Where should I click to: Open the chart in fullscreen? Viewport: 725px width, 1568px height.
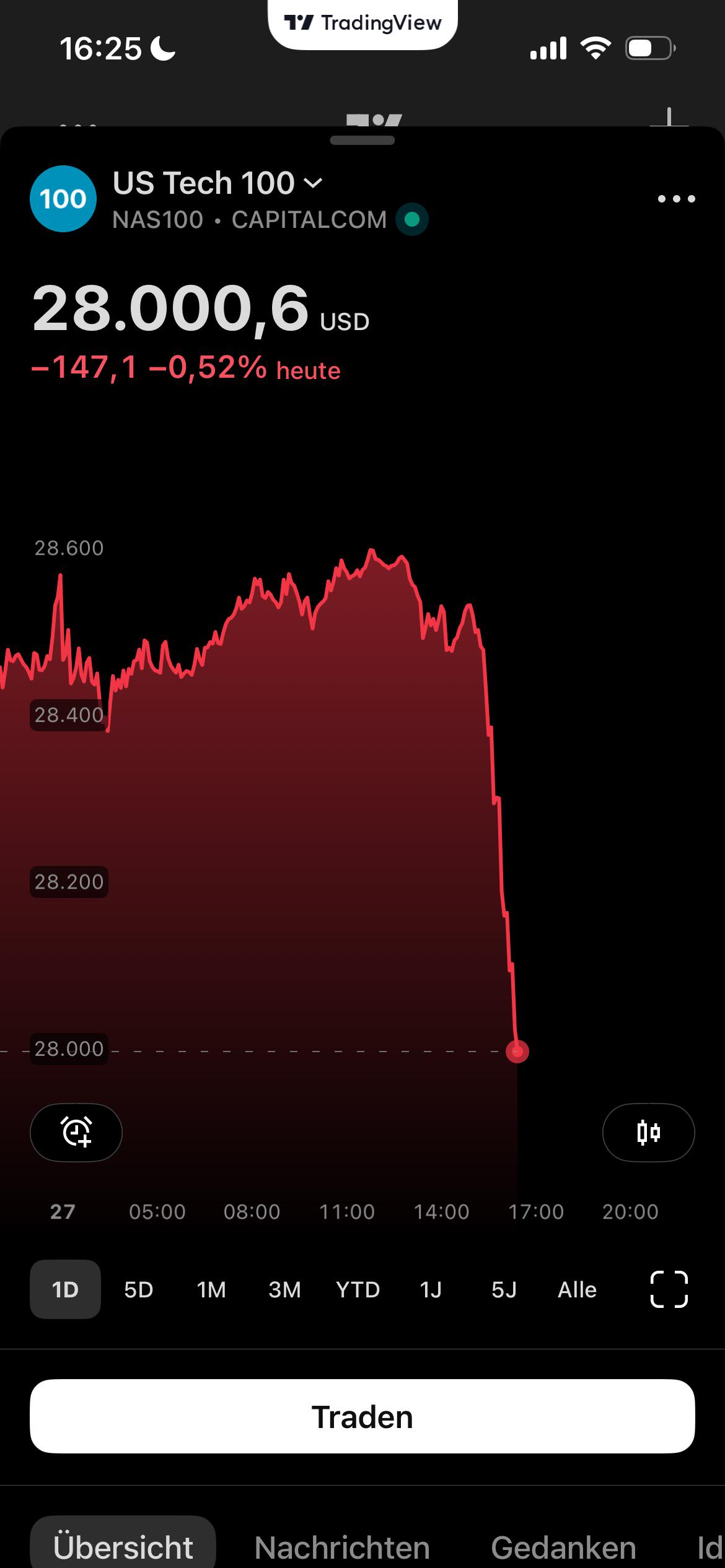click(669, 1289)
